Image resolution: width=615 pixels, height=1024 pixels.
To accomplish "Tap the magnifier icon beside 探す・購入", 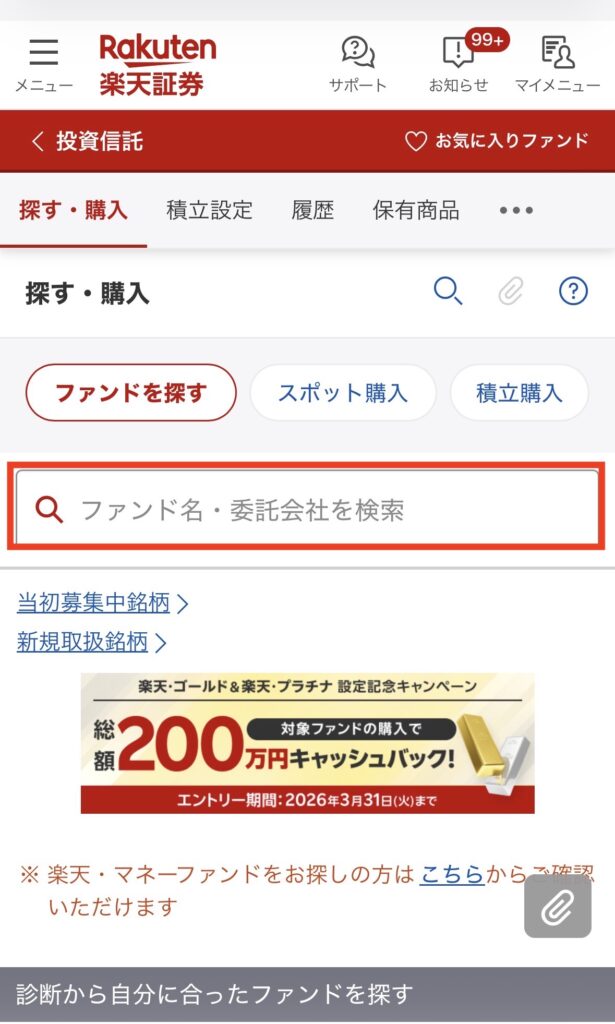I will tap(447, 292).
